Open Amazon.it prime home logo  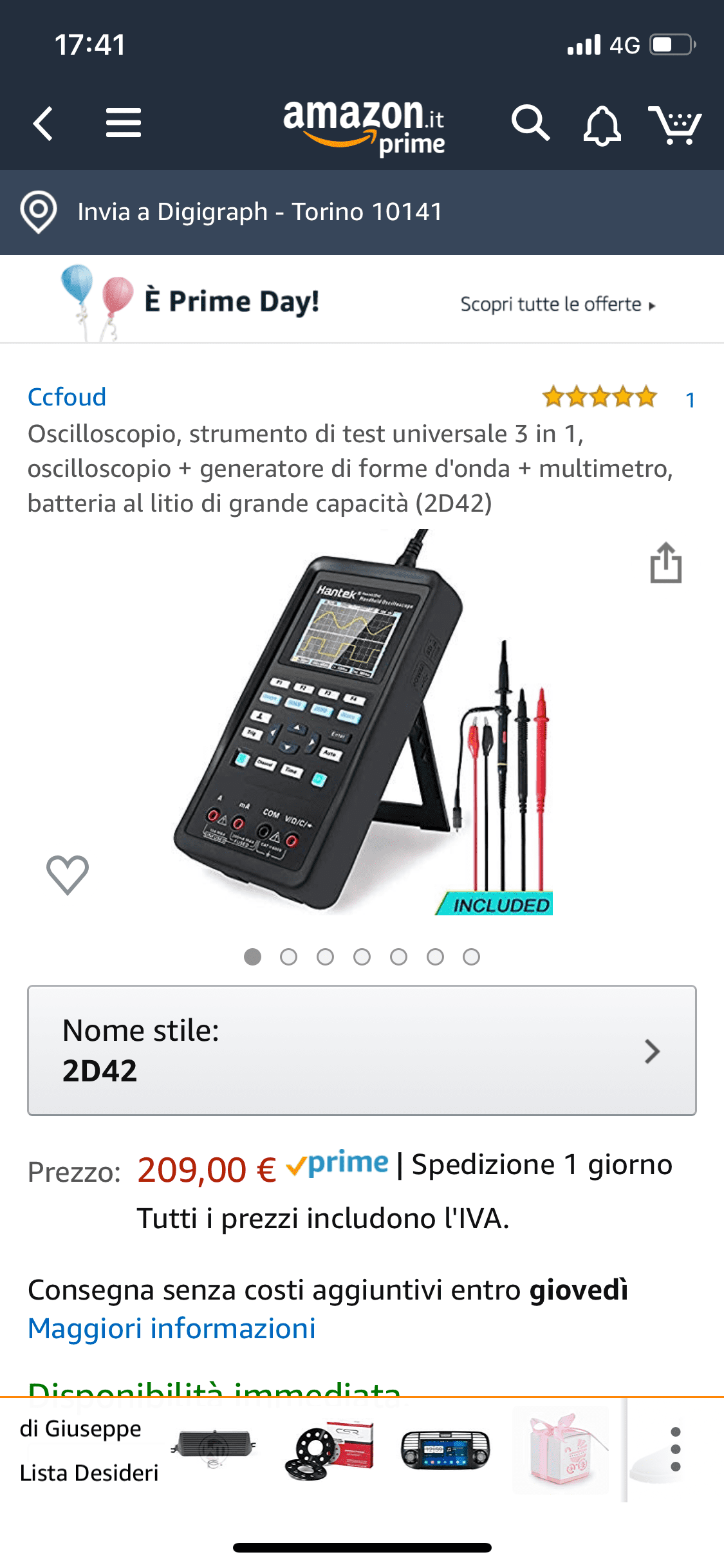[364, 126]
